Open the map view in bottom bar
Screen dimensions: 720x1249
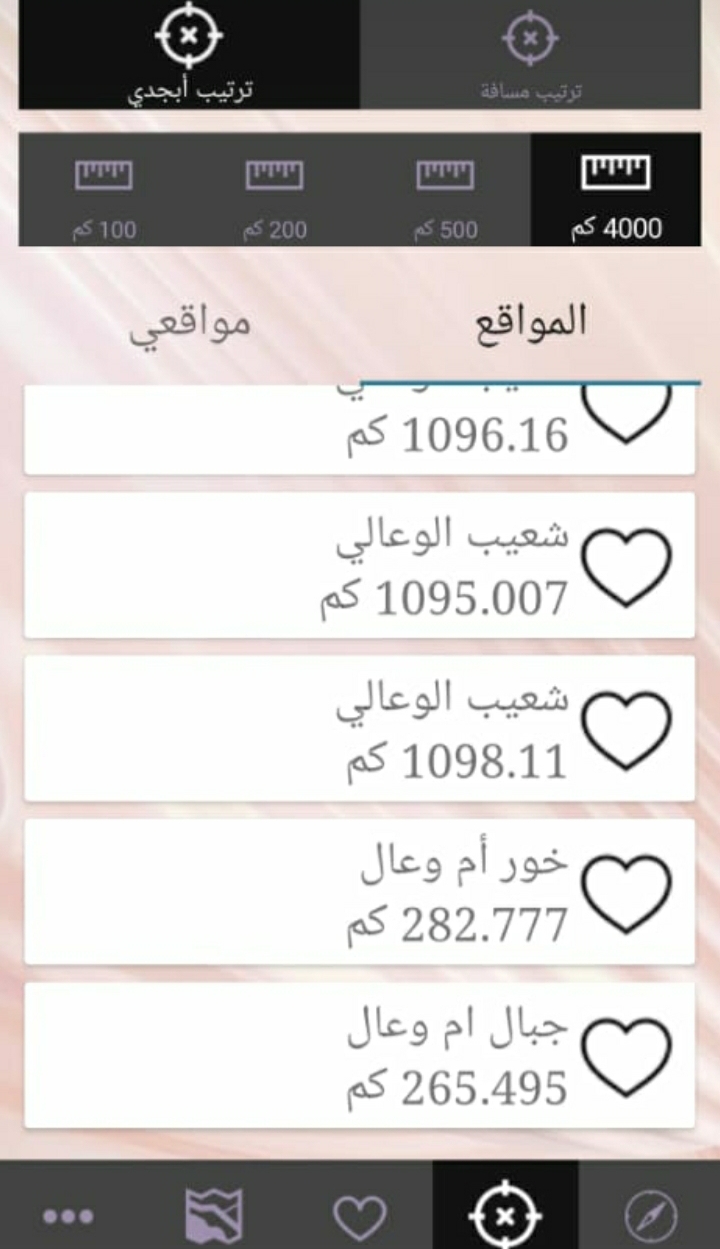click(214, 1216)
